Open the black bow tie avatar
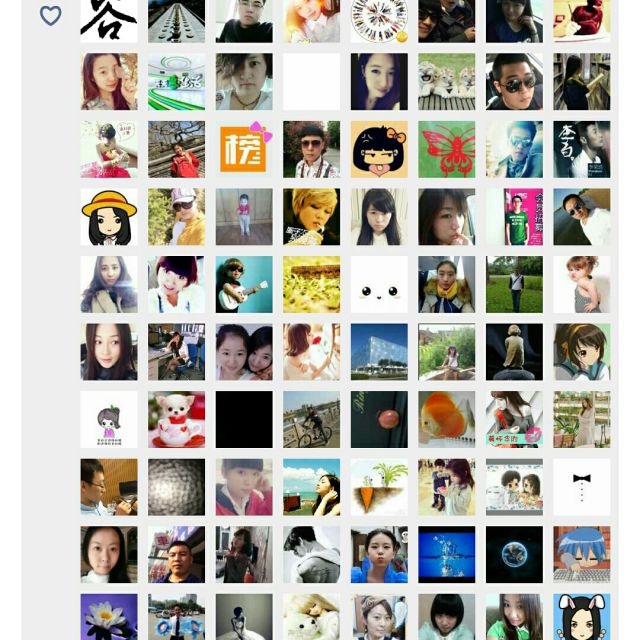This screenshot has height=640, width=640. pos(582,487)
